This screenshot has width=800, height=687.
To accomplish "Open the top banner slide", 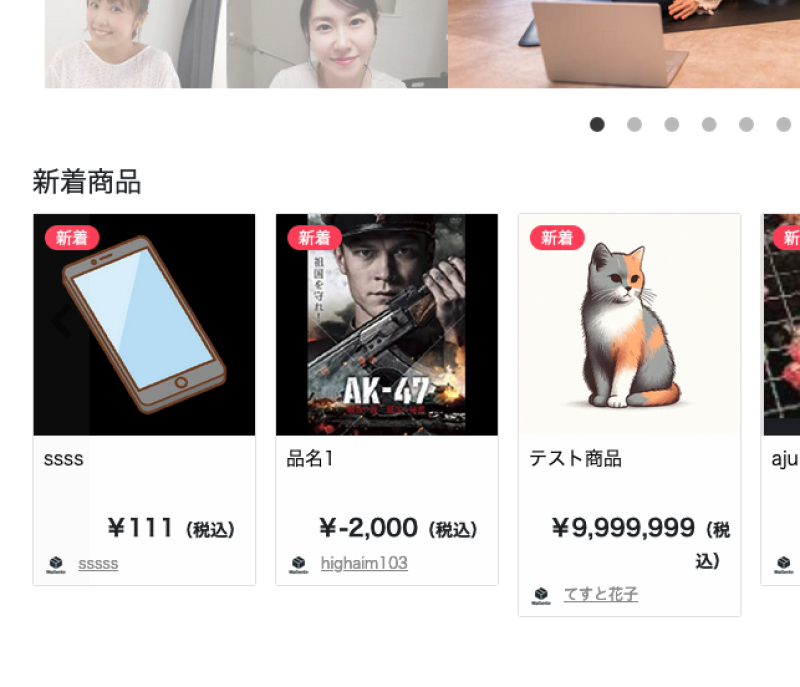I will pyautogui.click(x=420, y=45).
